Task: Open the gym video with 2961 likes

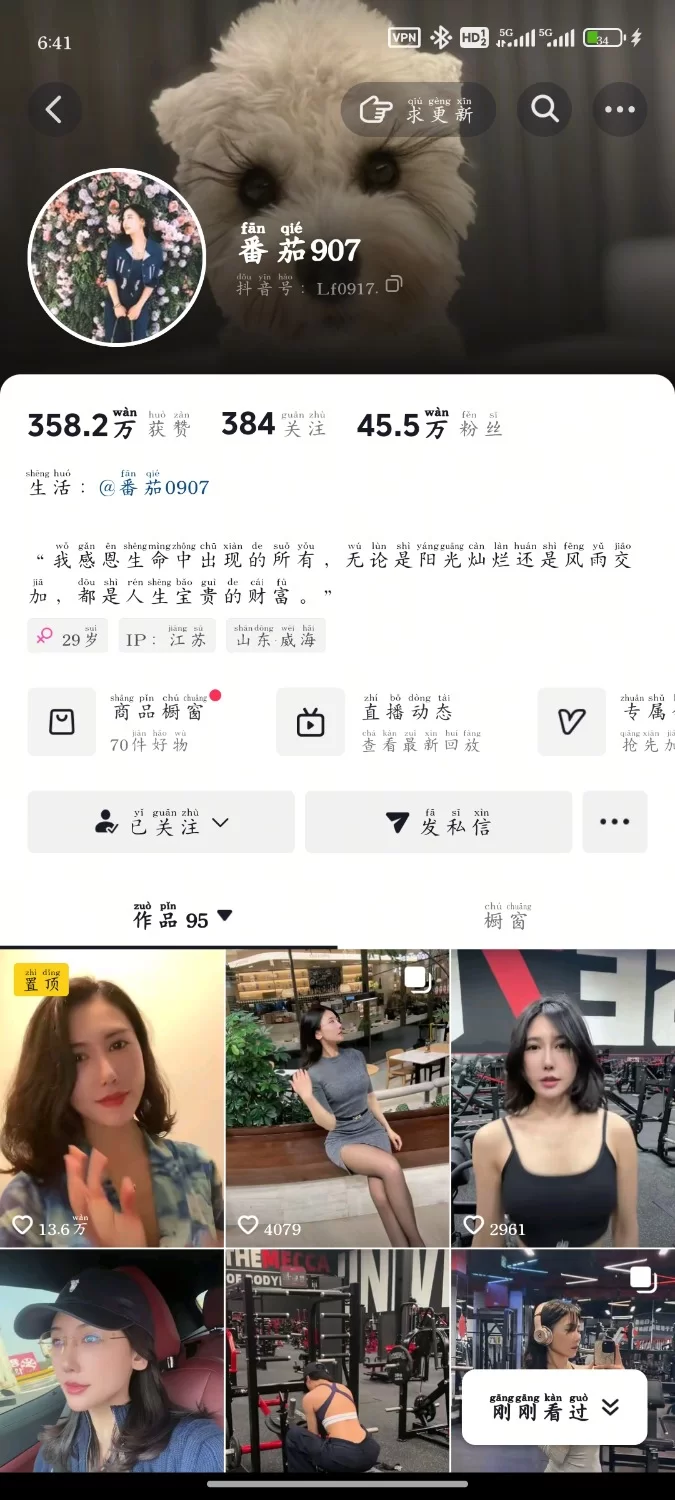Action: pyautogui.click(x=563, y=1098)
